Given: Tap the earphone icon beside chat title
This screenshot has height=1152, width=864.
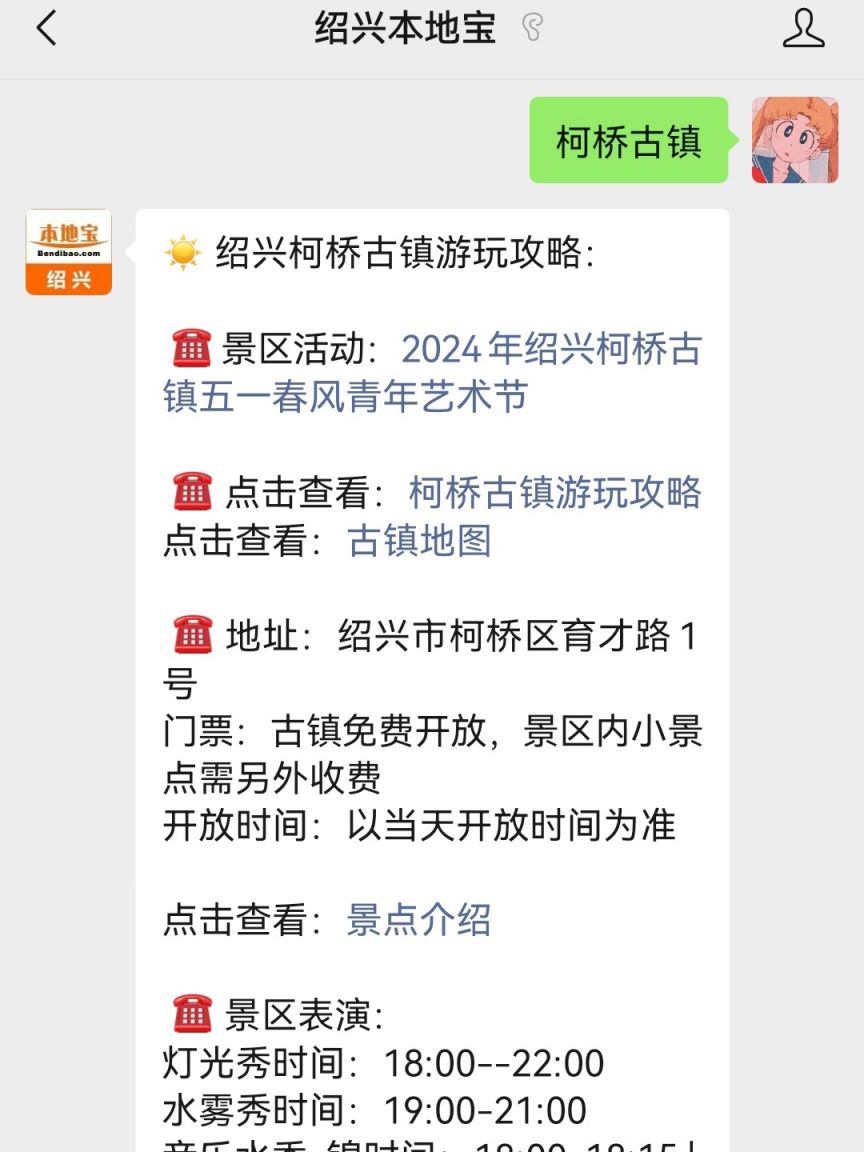Looking at the screenshot, I should tap(532, 31).
